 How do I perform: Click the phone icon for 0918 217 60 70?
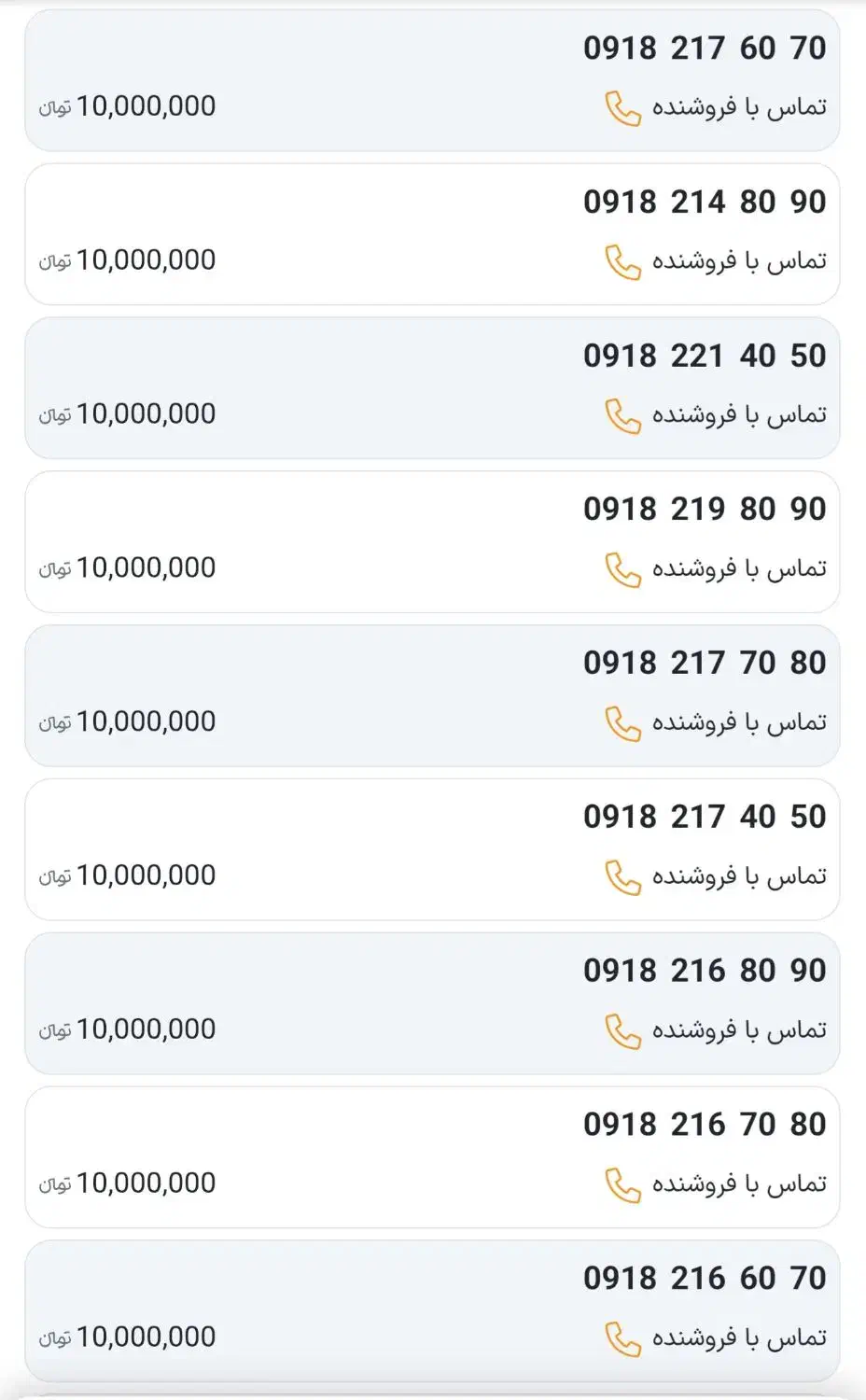(623, 109)
